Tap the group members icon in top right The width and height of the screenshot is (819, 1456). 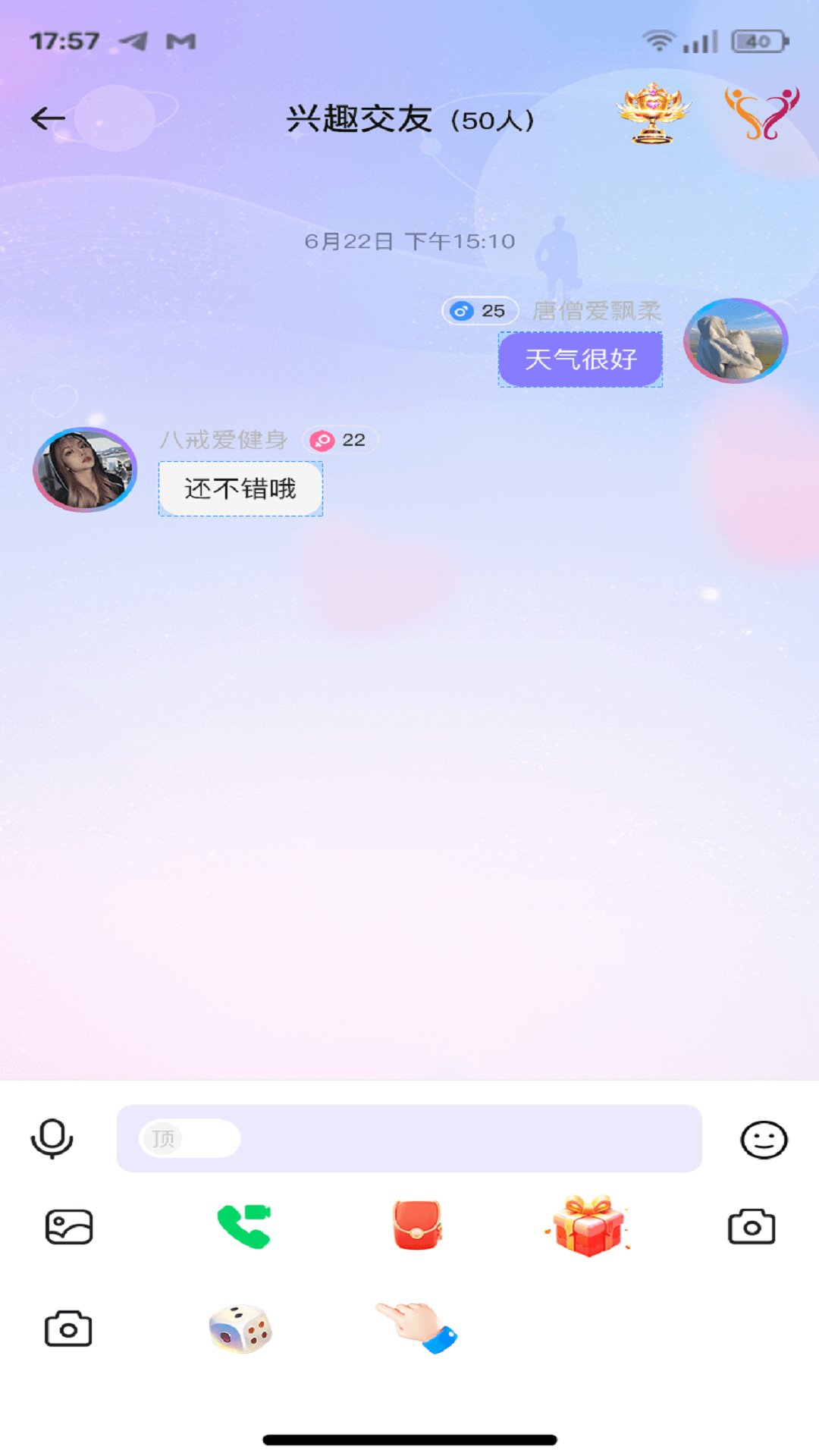[x=762, y=114]
